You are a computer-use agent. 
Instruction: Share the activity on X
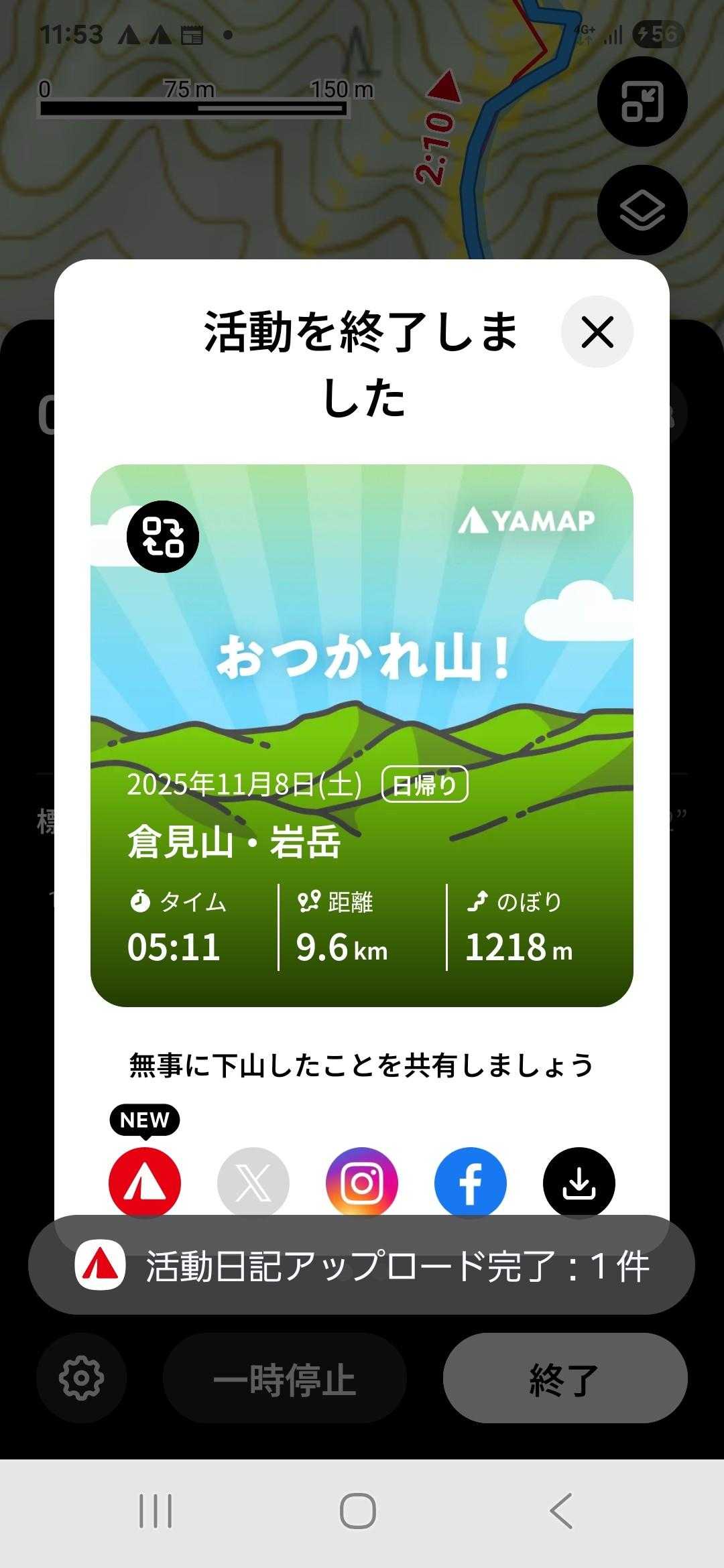point(253,1183)
